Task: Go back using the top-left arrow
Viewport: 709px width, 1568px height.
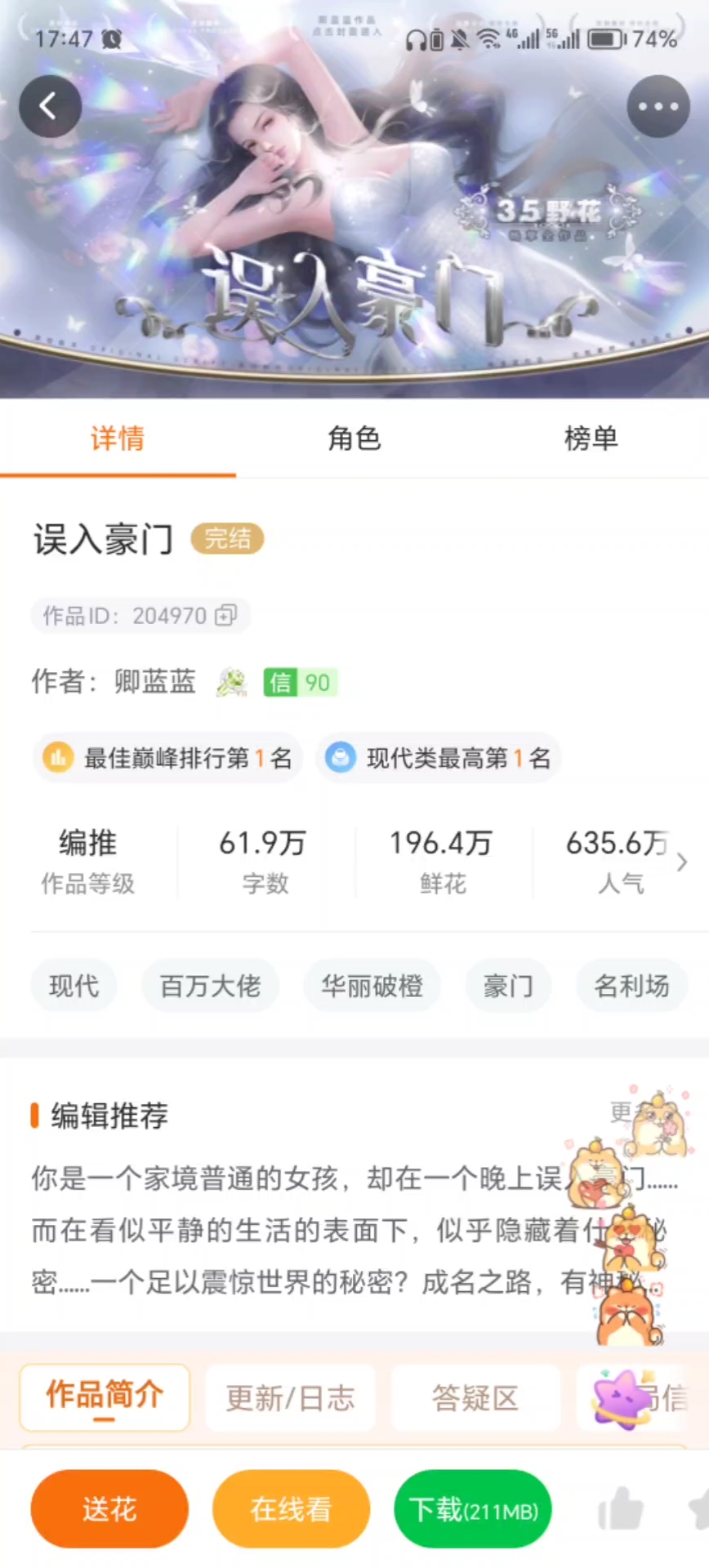Action: (x=50, y=106)
